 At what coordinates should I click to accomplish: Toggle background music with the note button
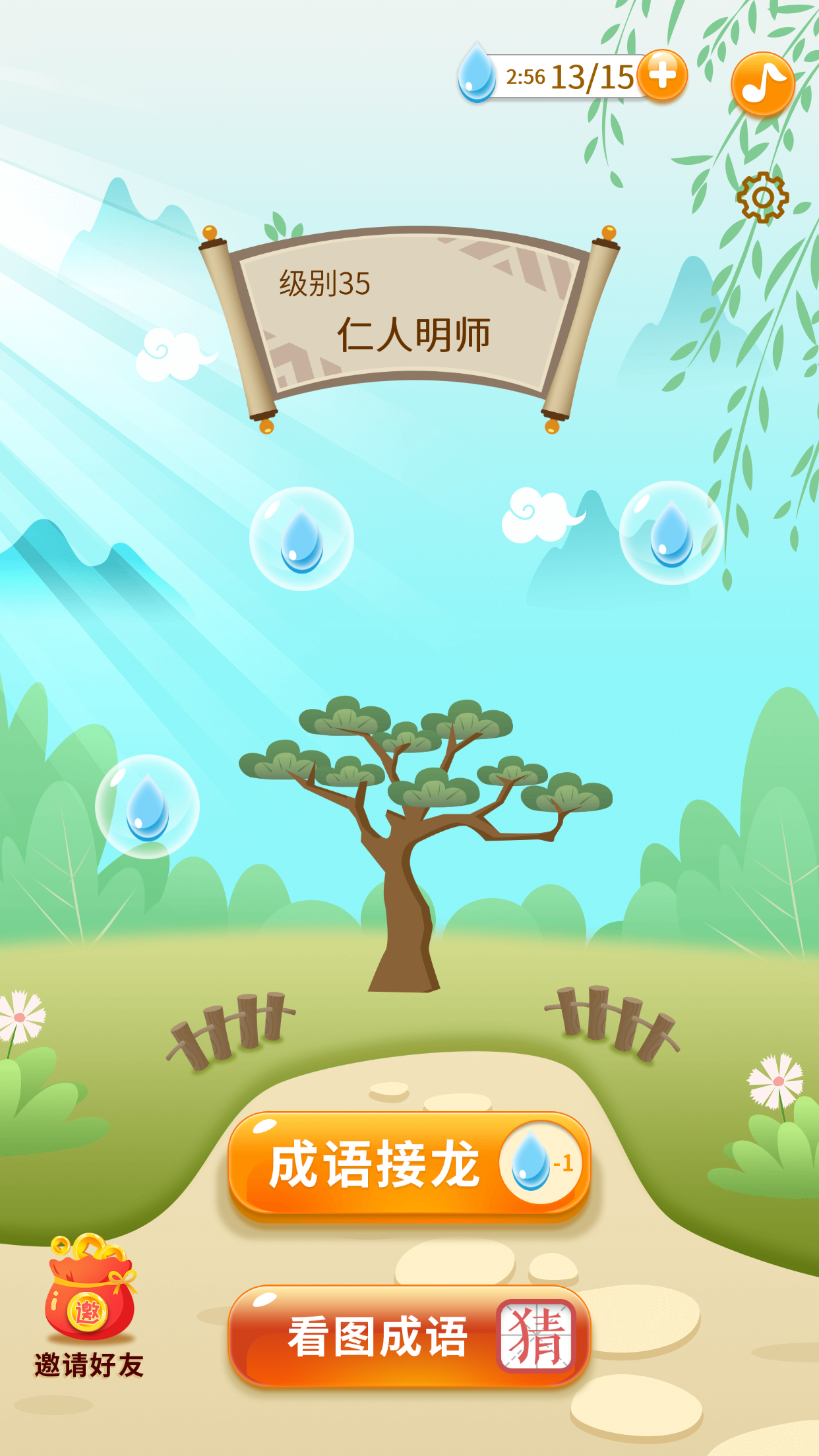(x=764, y=84)
